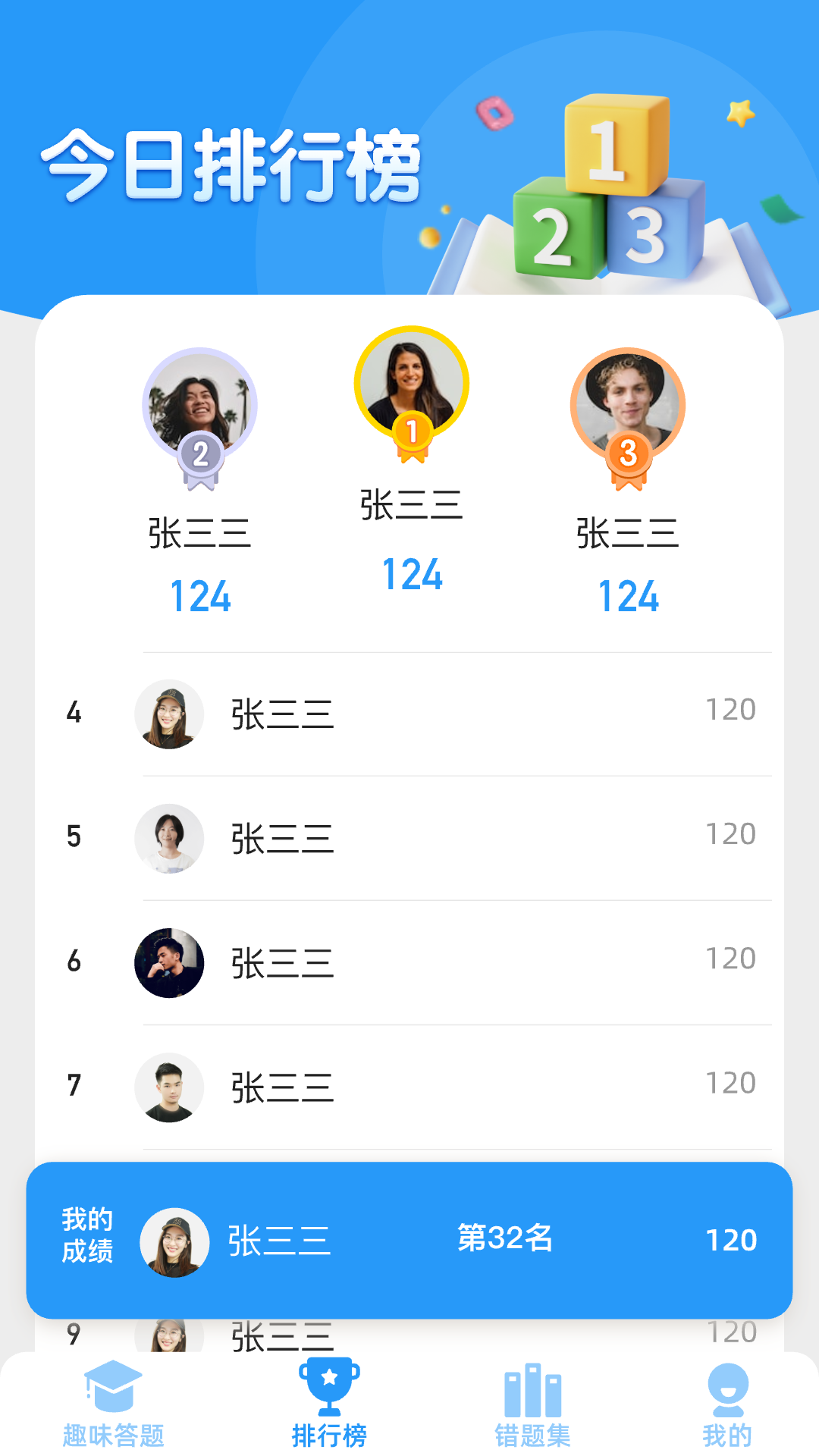
Task: Switch to the 趣味答题 tab
Action: (x=113, y=1404)
